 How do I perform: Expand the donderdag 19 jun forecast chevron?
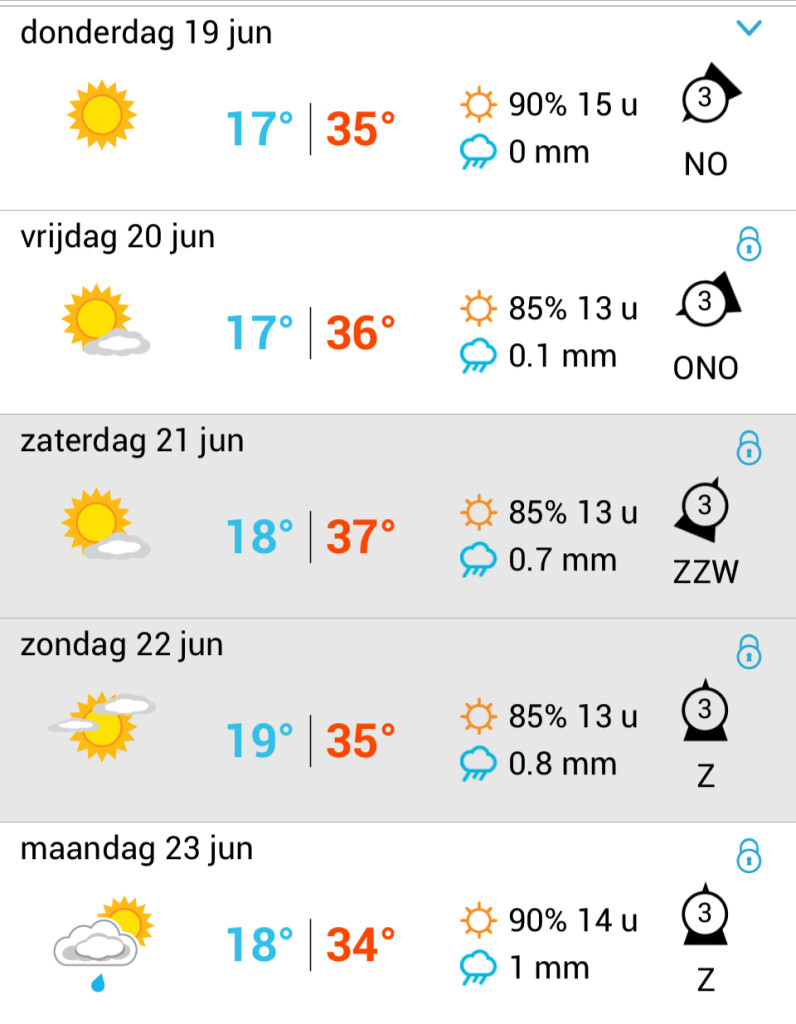(749, 29)
